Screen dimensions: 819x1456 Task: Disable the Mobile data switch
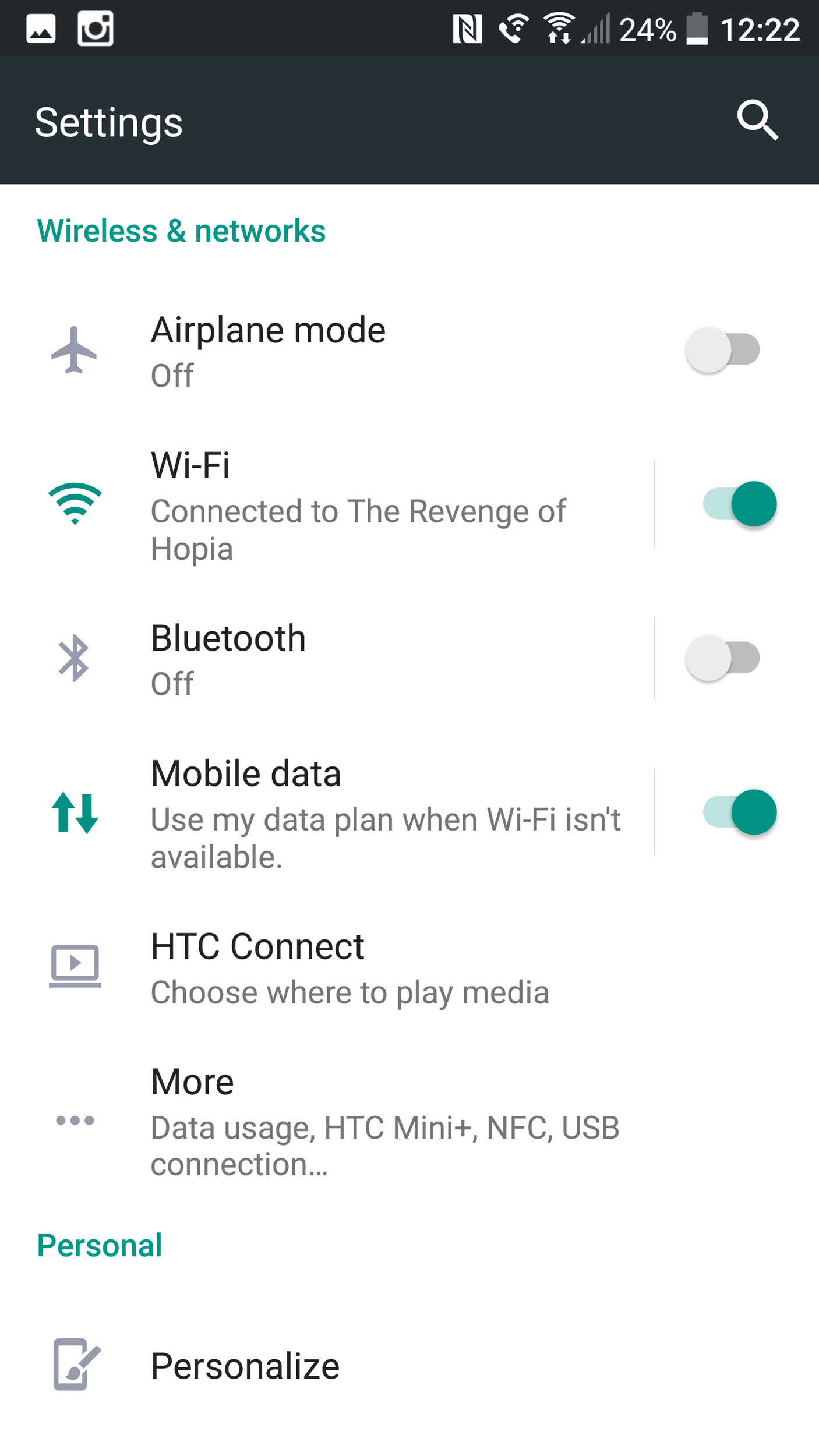point(739,813)
